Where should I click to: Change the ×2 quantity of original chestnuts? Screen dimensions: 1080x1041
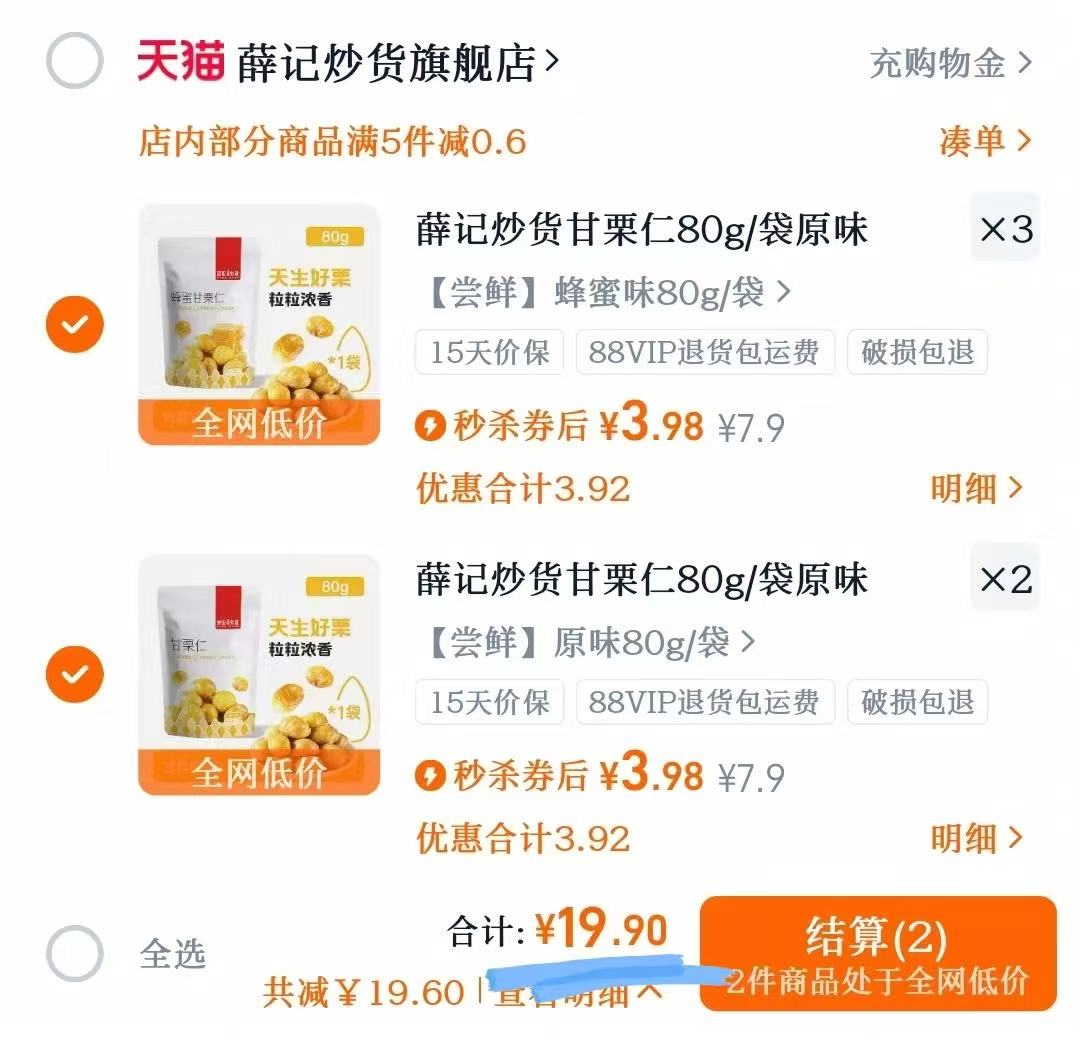(1005, 579)
